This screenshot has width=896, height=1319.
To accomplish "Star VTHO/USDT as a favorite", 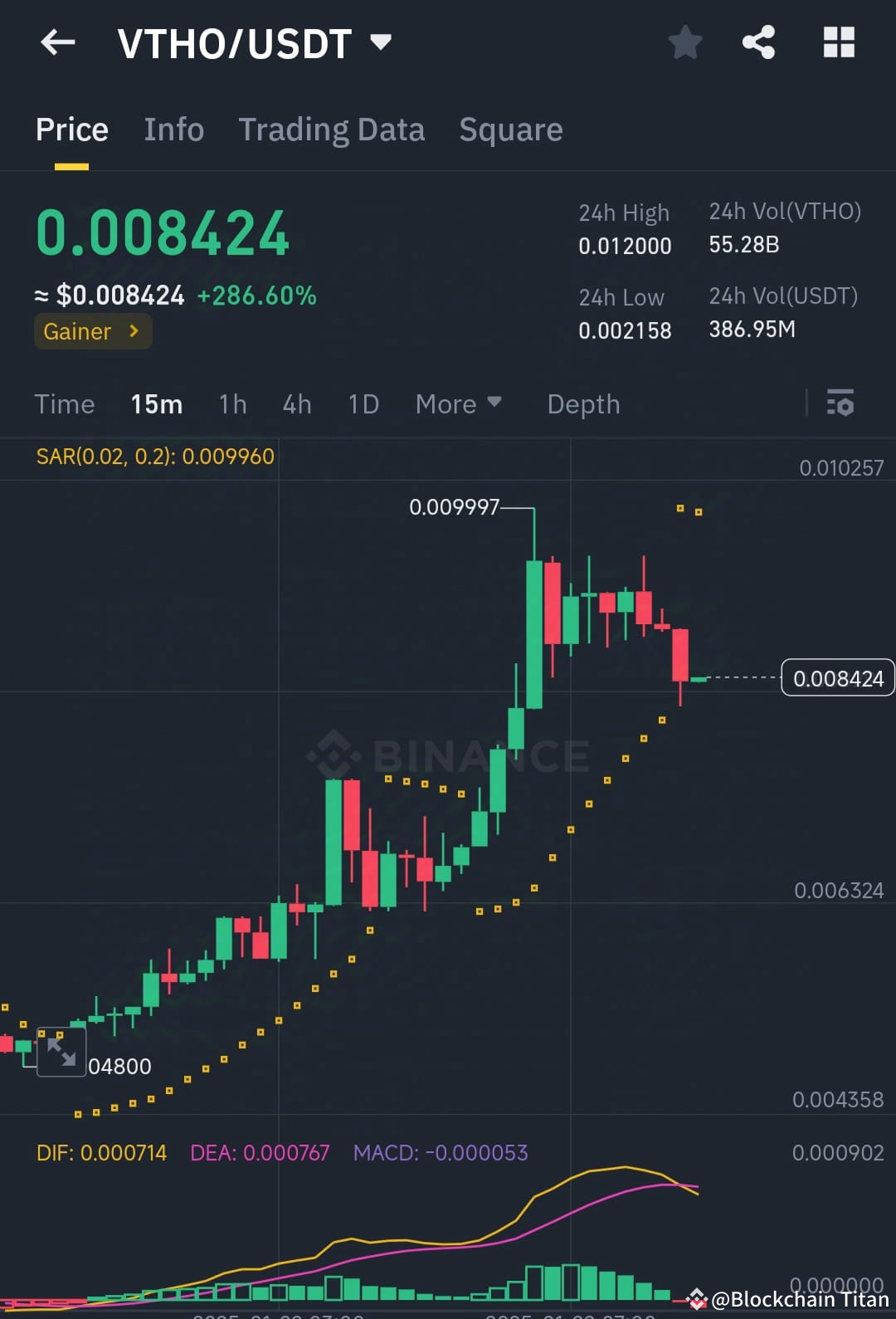I will click(685, 42).
